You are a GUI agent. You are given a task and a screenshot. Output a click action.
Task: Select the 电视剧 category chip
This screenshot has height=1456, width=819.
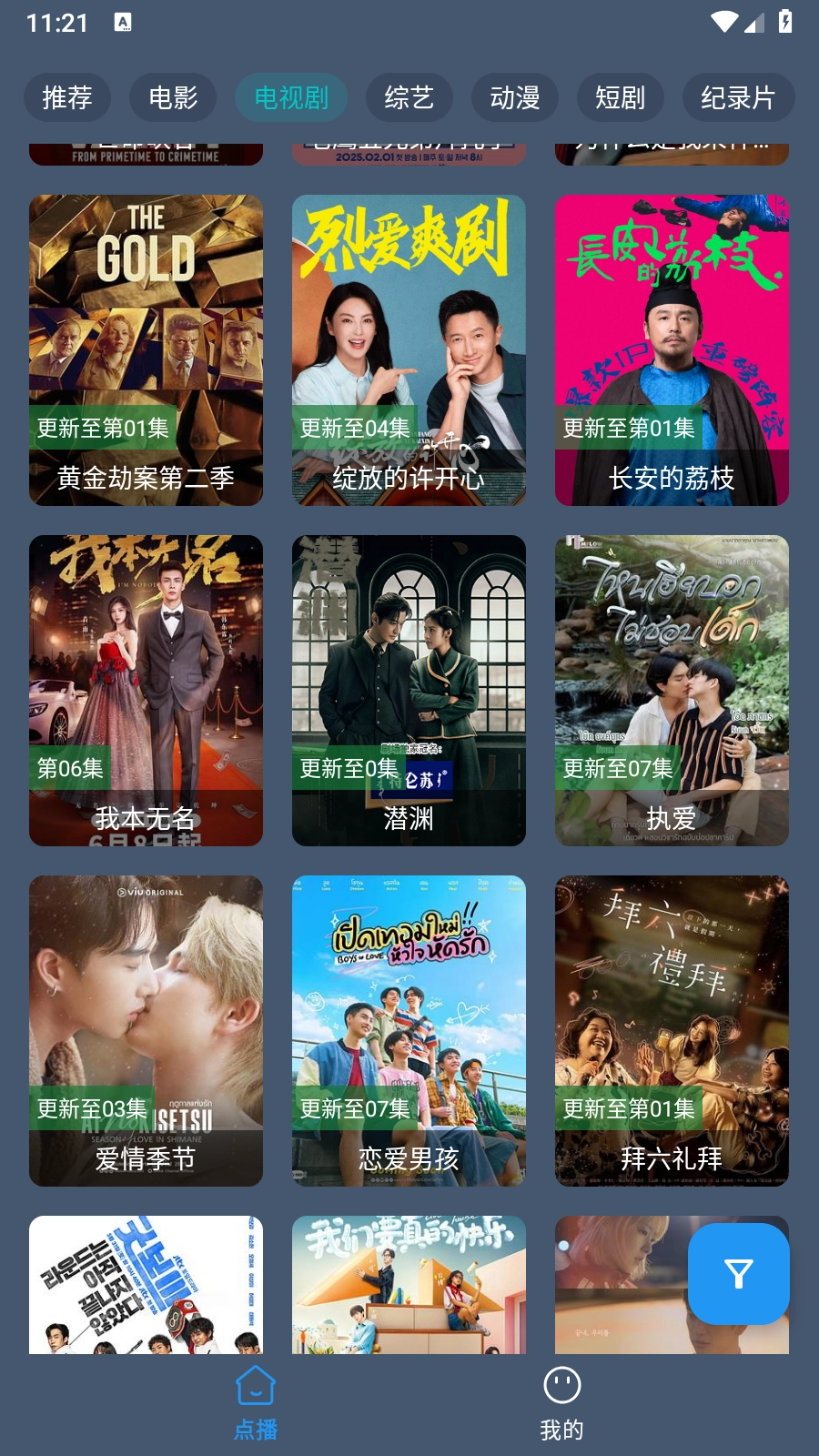coord(291,97)
